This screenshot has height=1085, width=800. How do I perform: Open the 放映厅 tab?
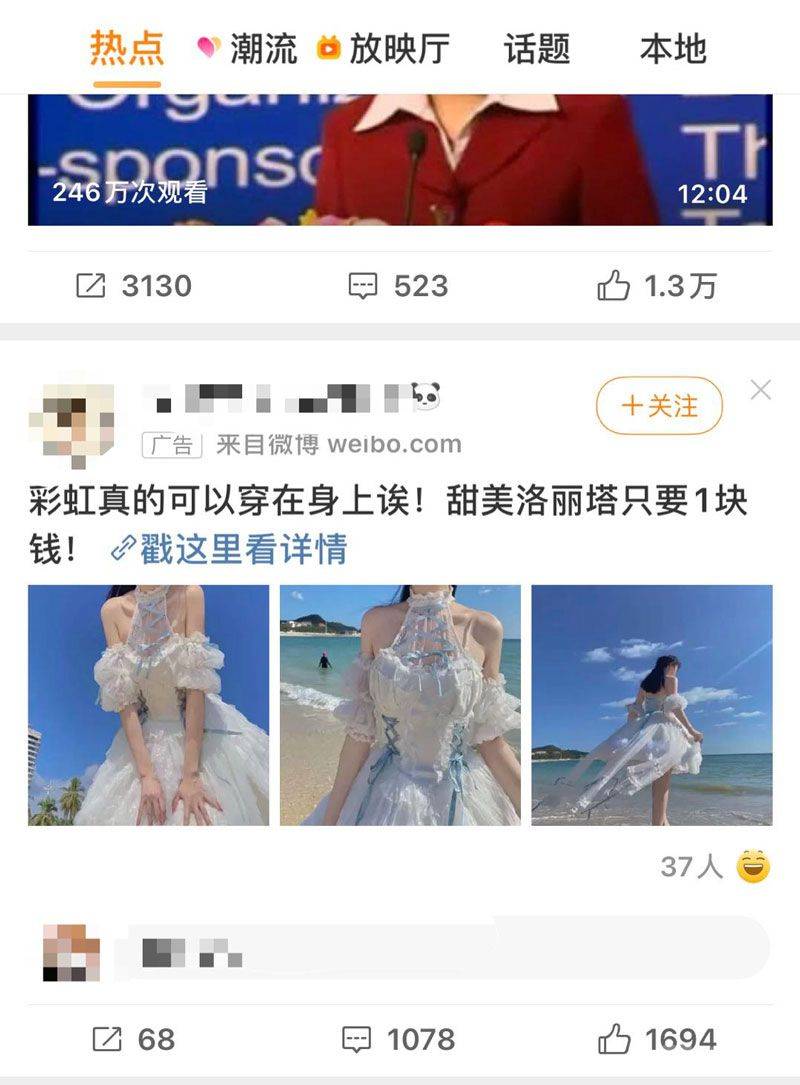pos(384,48)
